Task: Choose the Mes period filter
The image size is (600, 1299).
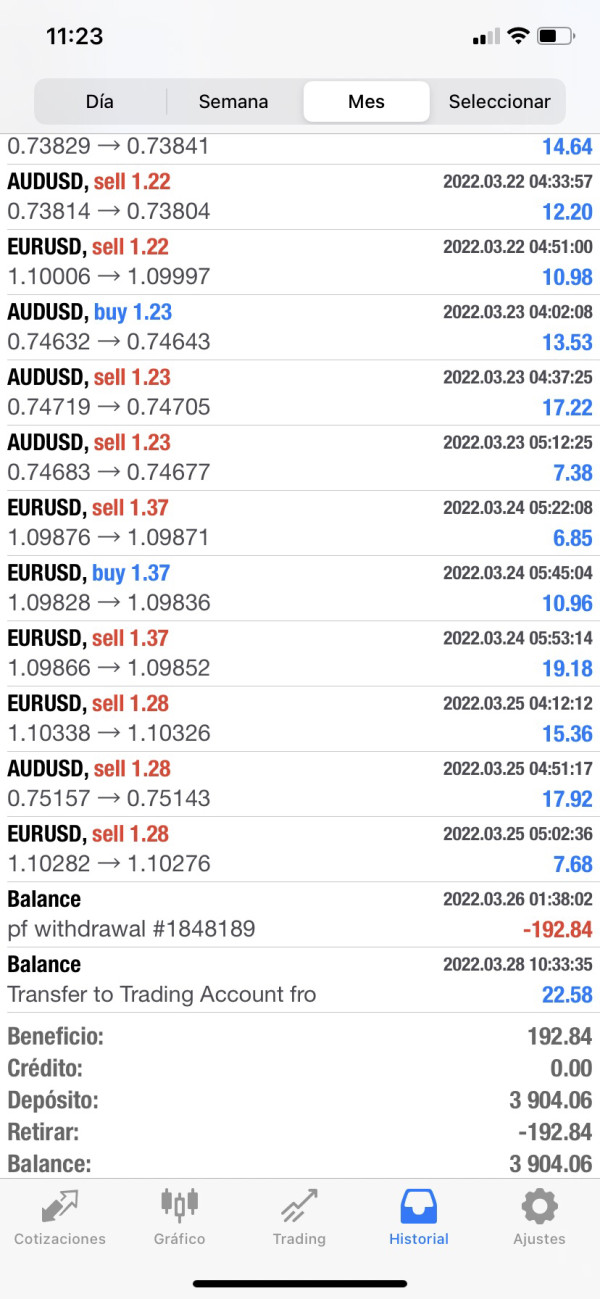Action: pyautogui.click(x=366, y=101)
